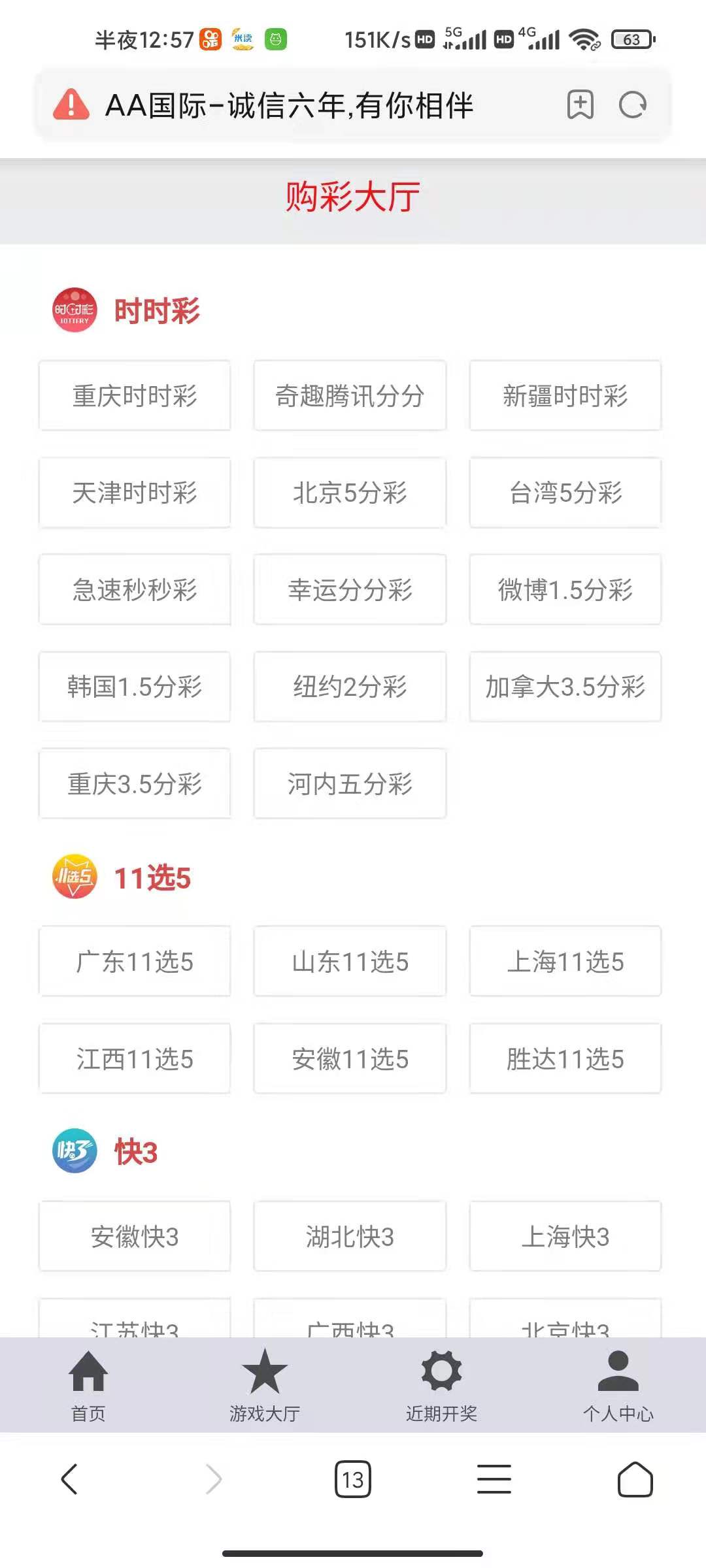This screenshot has width=706, height=1568.
Task: Select 重庆时时彩 lottery
Action: point(135,396)
